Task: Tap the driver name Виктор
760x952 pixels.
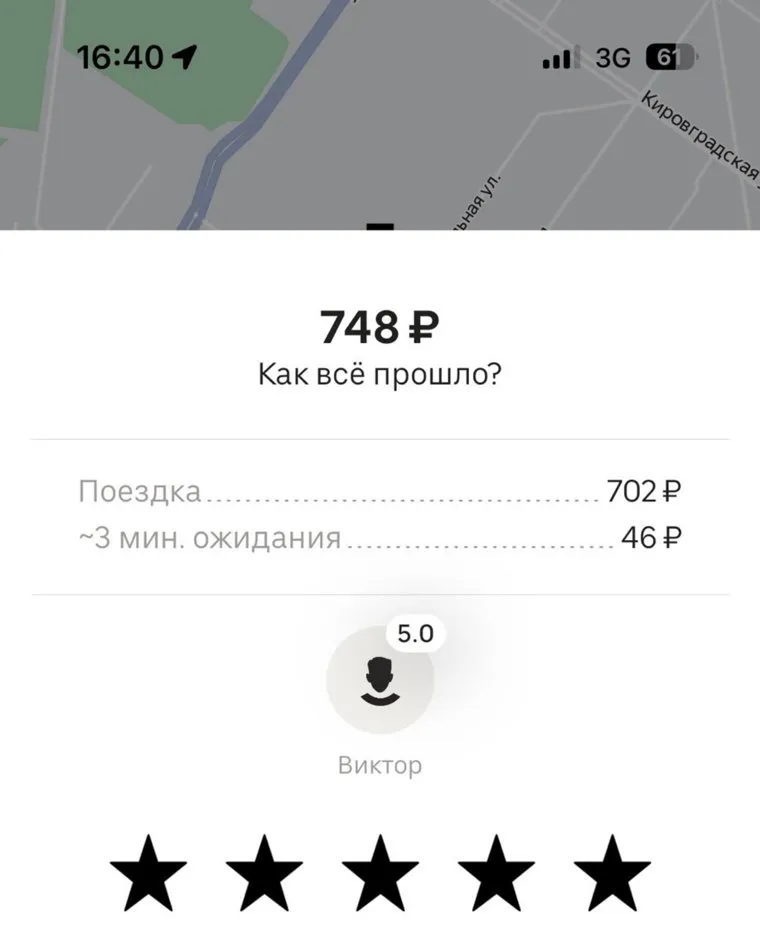Action: [x=379, y=764]
